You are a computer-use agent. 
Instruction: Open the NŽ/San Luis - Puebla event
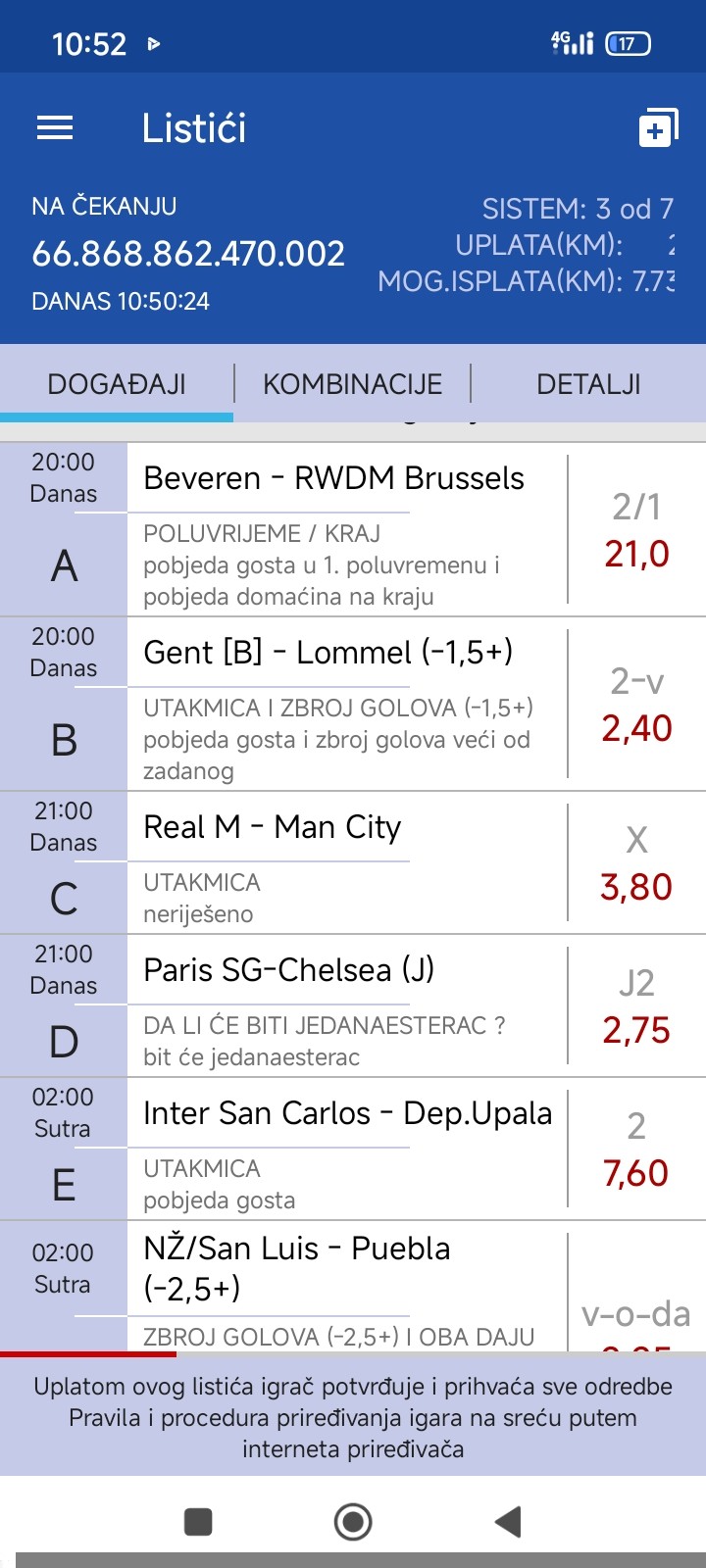pos(296,1267)
